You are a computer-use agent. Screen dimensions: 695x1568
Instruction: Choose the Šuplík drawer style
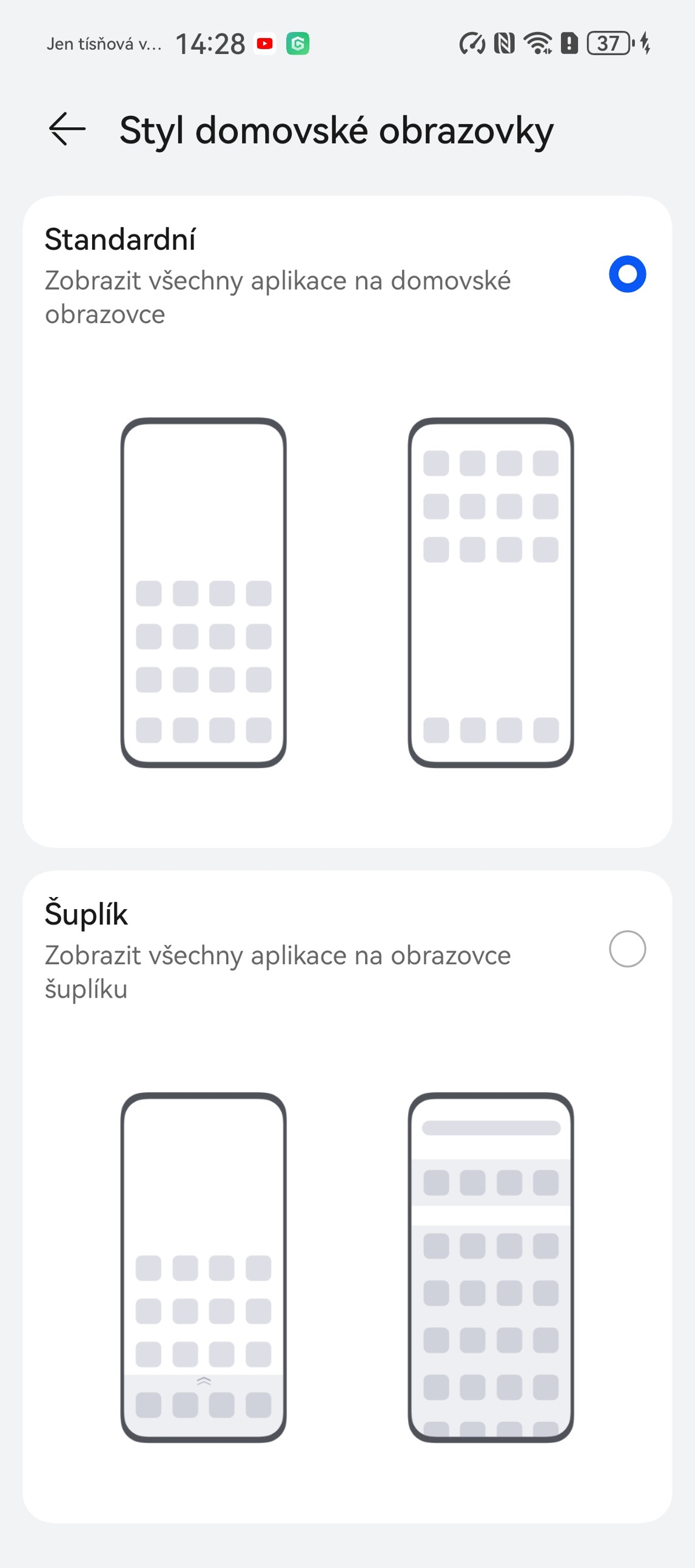click(x=627, y=949)
